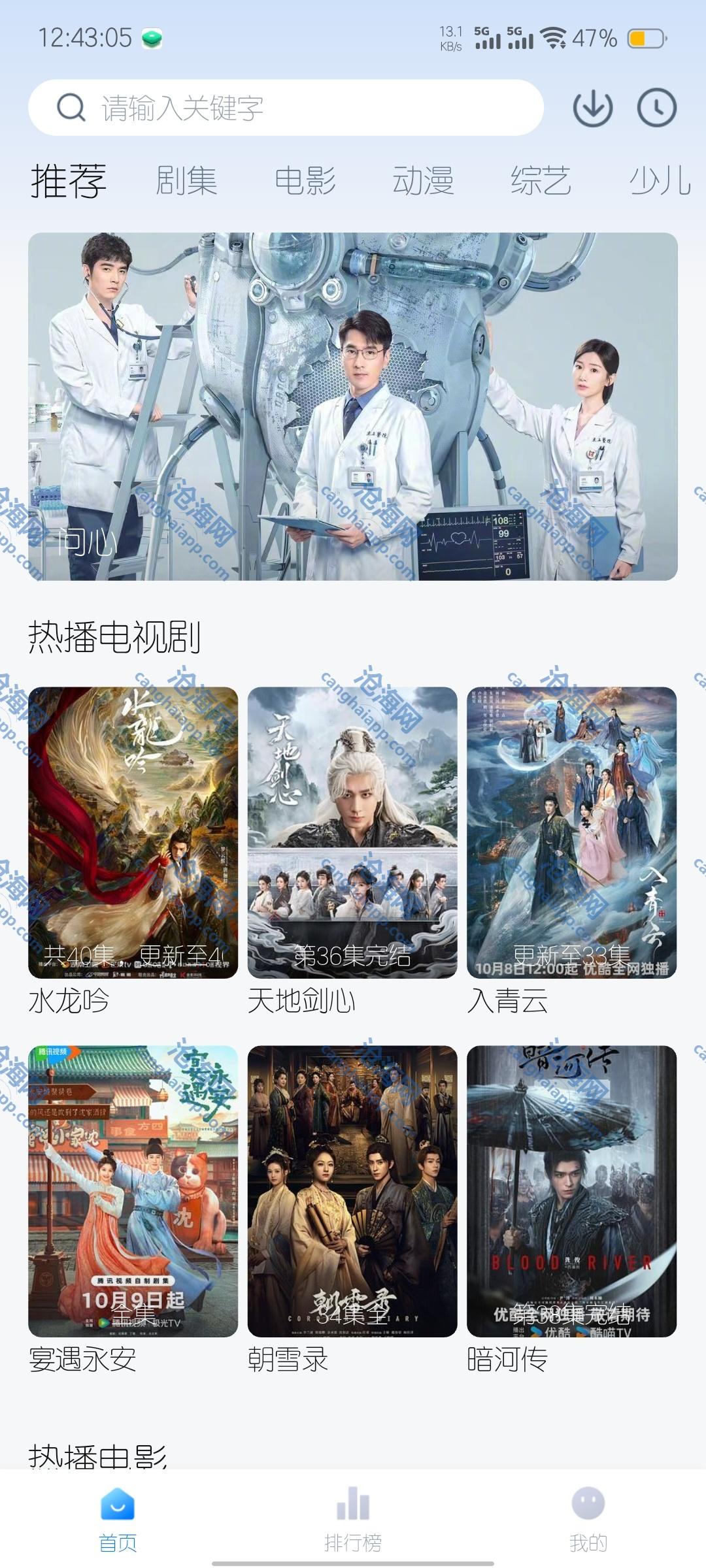Open the 入青云 drama card

pos(571,832)
